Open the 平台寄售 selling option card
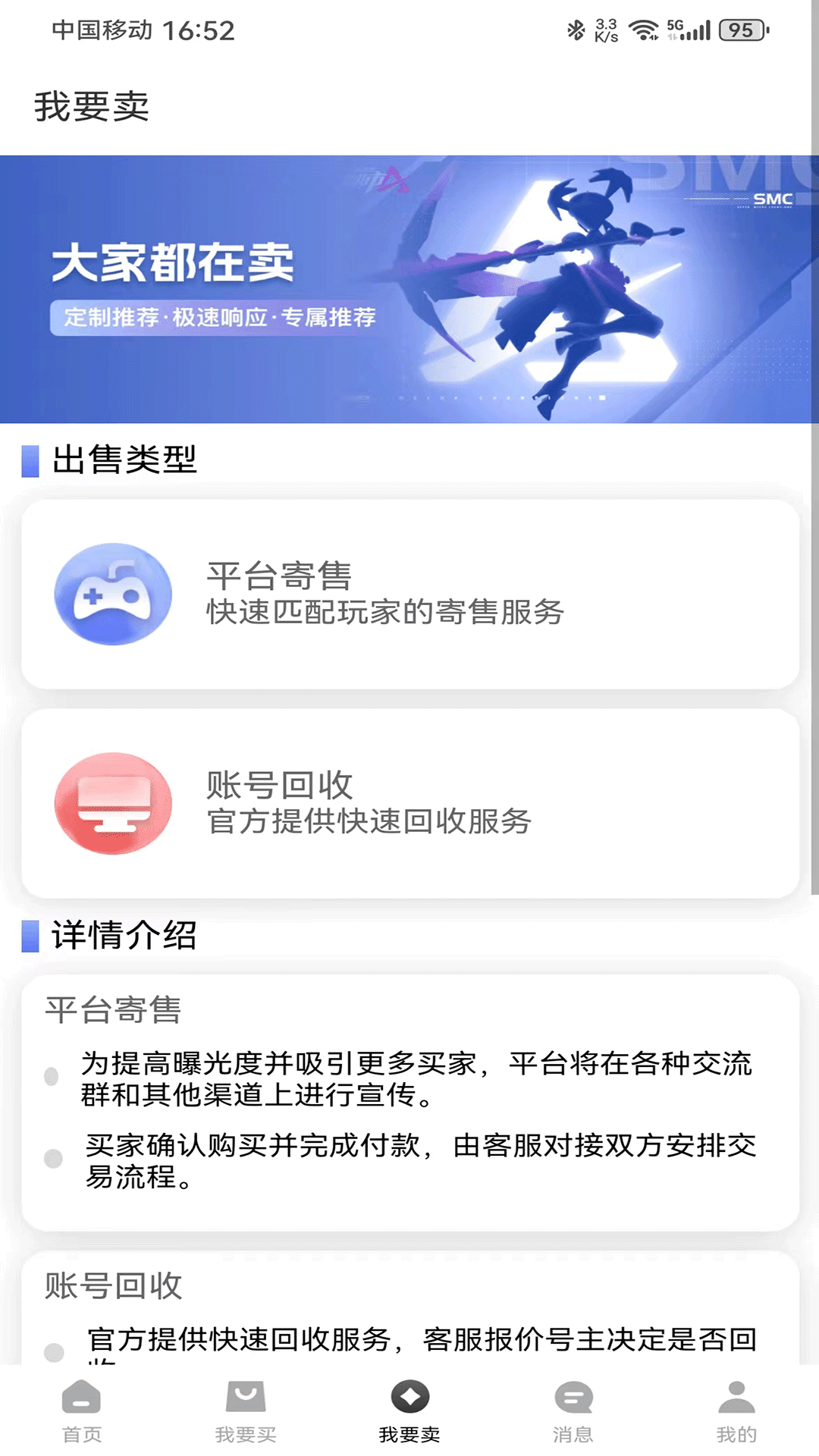 pyautogui.click(x=409, y=594)
